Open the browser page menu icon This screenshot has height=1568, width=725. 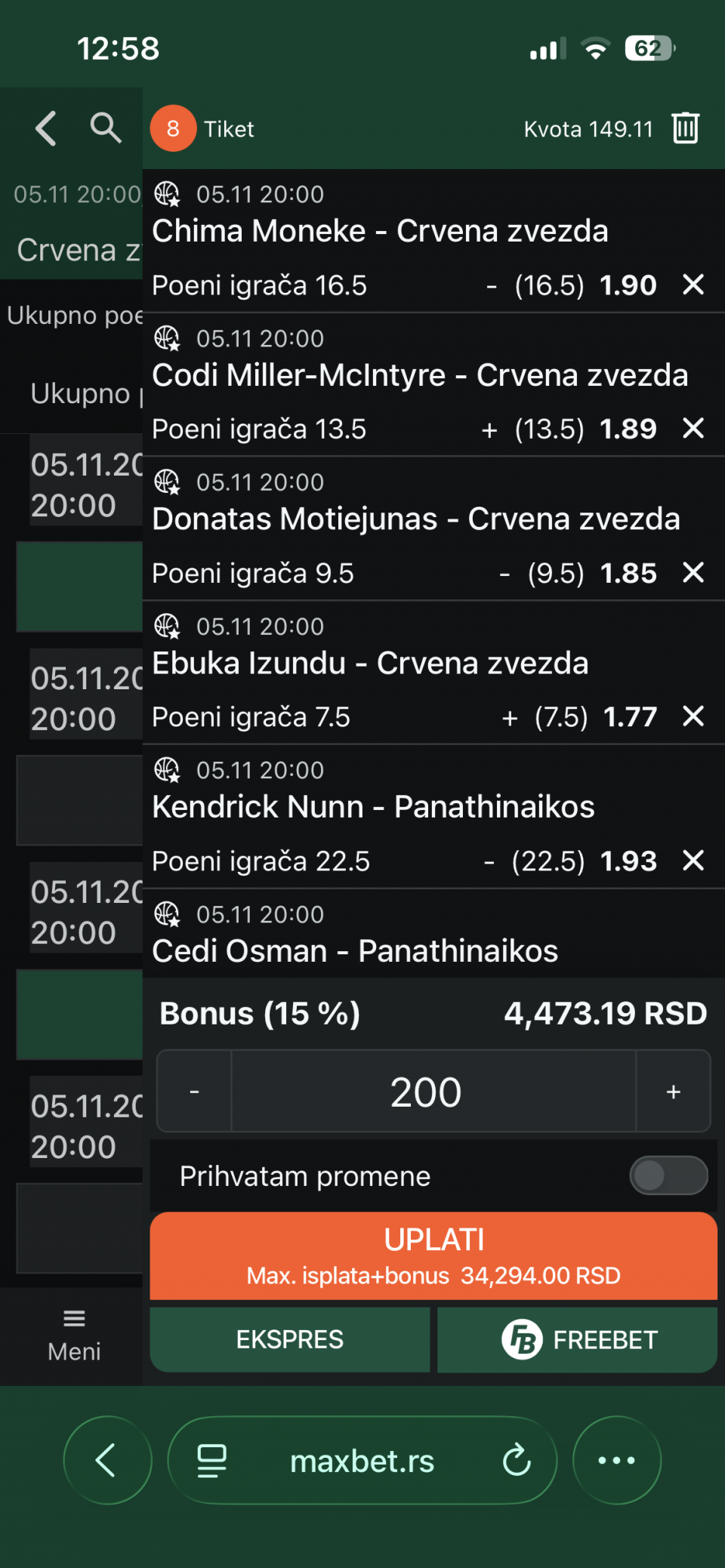point(211,1460)
